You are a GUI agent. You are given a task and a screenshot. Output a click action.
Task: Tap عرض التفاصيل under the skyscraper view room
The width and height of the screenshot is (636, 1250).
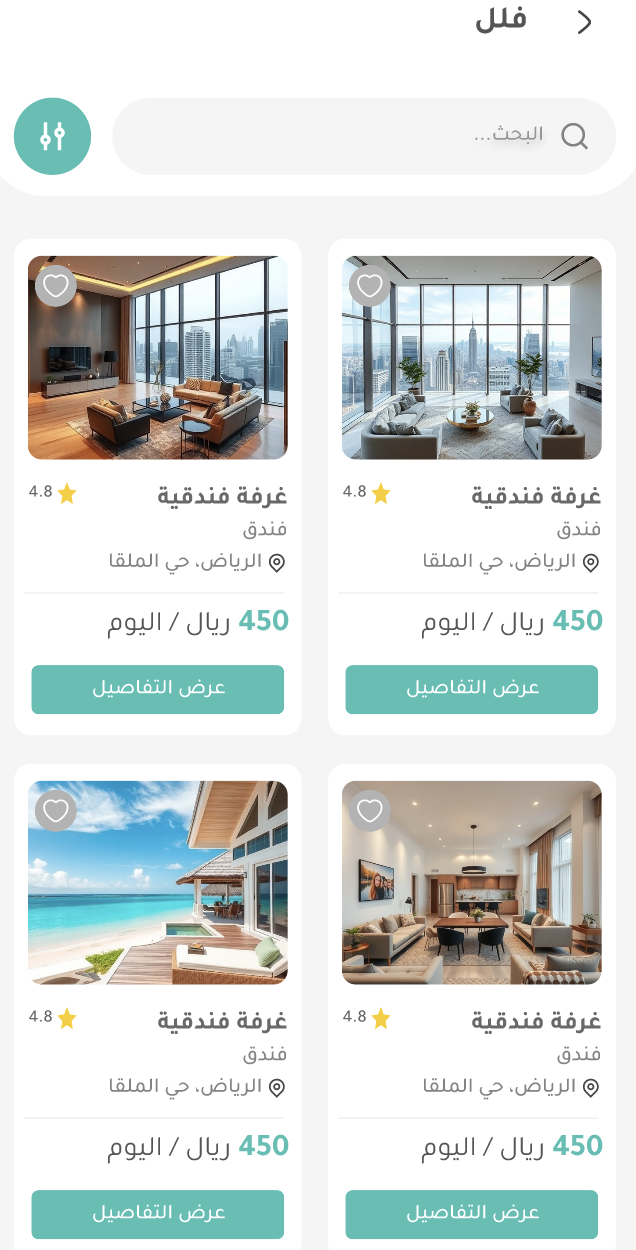(472, 689)
